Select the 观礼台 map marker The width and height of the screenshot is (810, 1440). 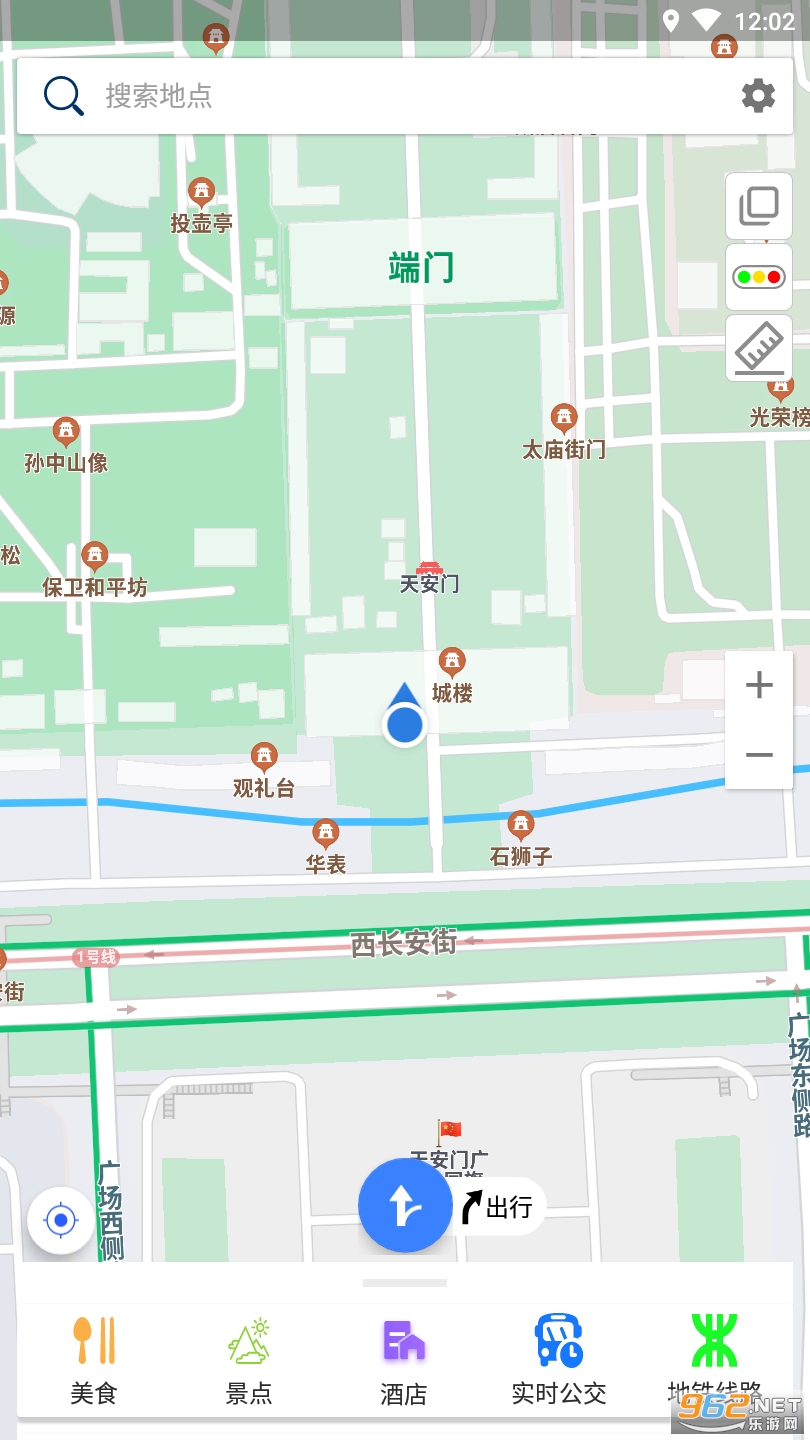tap(264, 770)
